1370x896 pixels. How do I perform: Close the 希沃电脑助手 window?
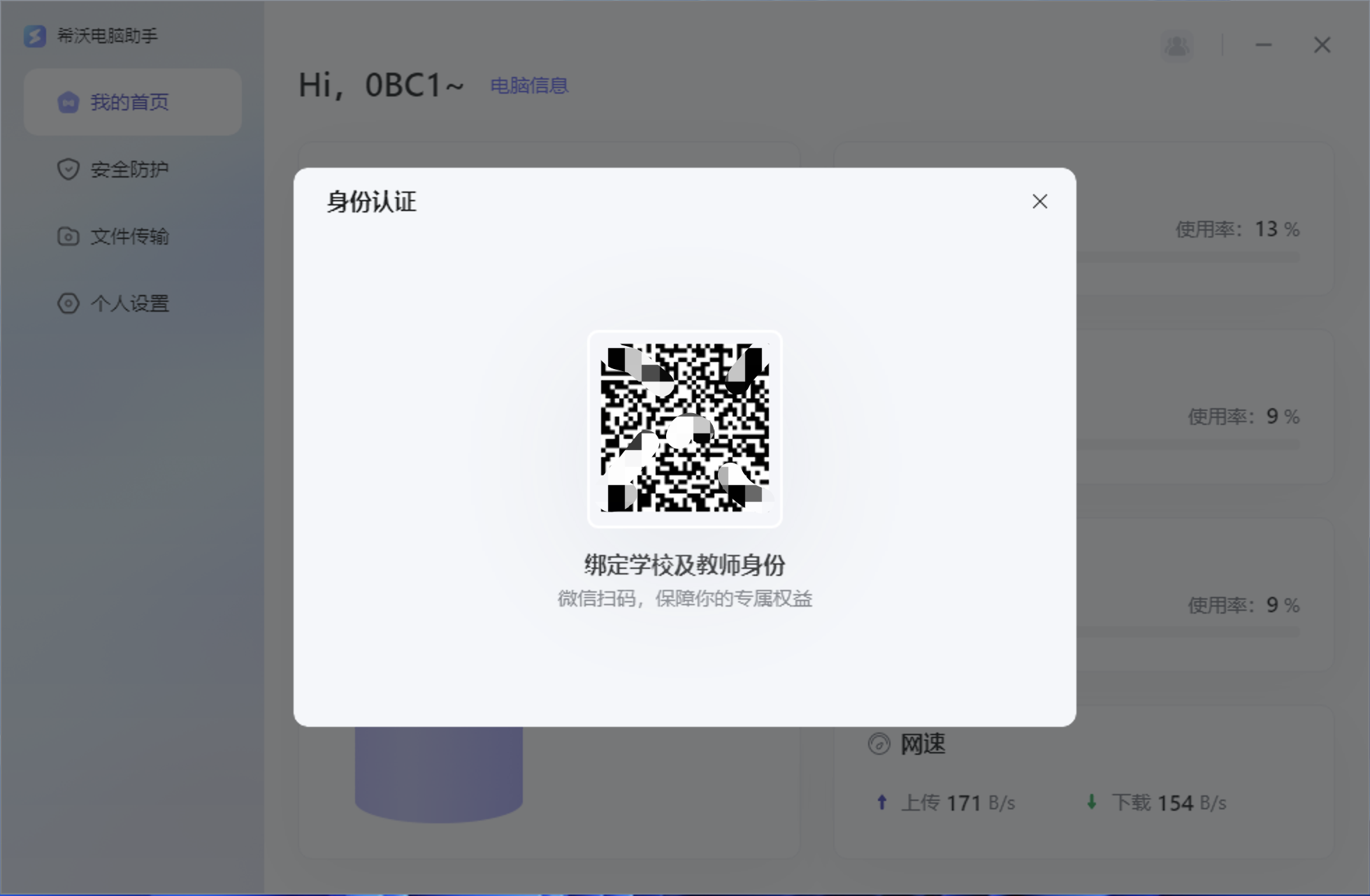[1322, 45]
